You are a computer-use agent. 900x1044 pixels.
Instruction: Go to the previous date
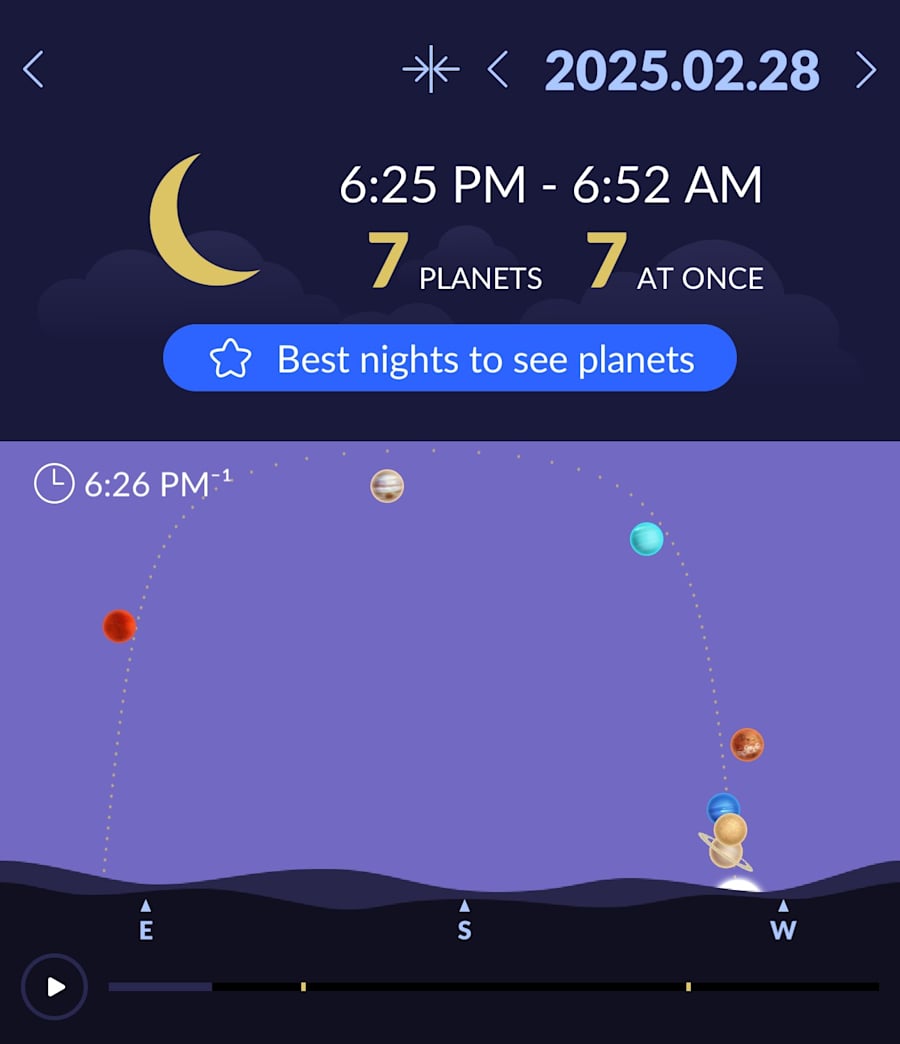(497, 70)
